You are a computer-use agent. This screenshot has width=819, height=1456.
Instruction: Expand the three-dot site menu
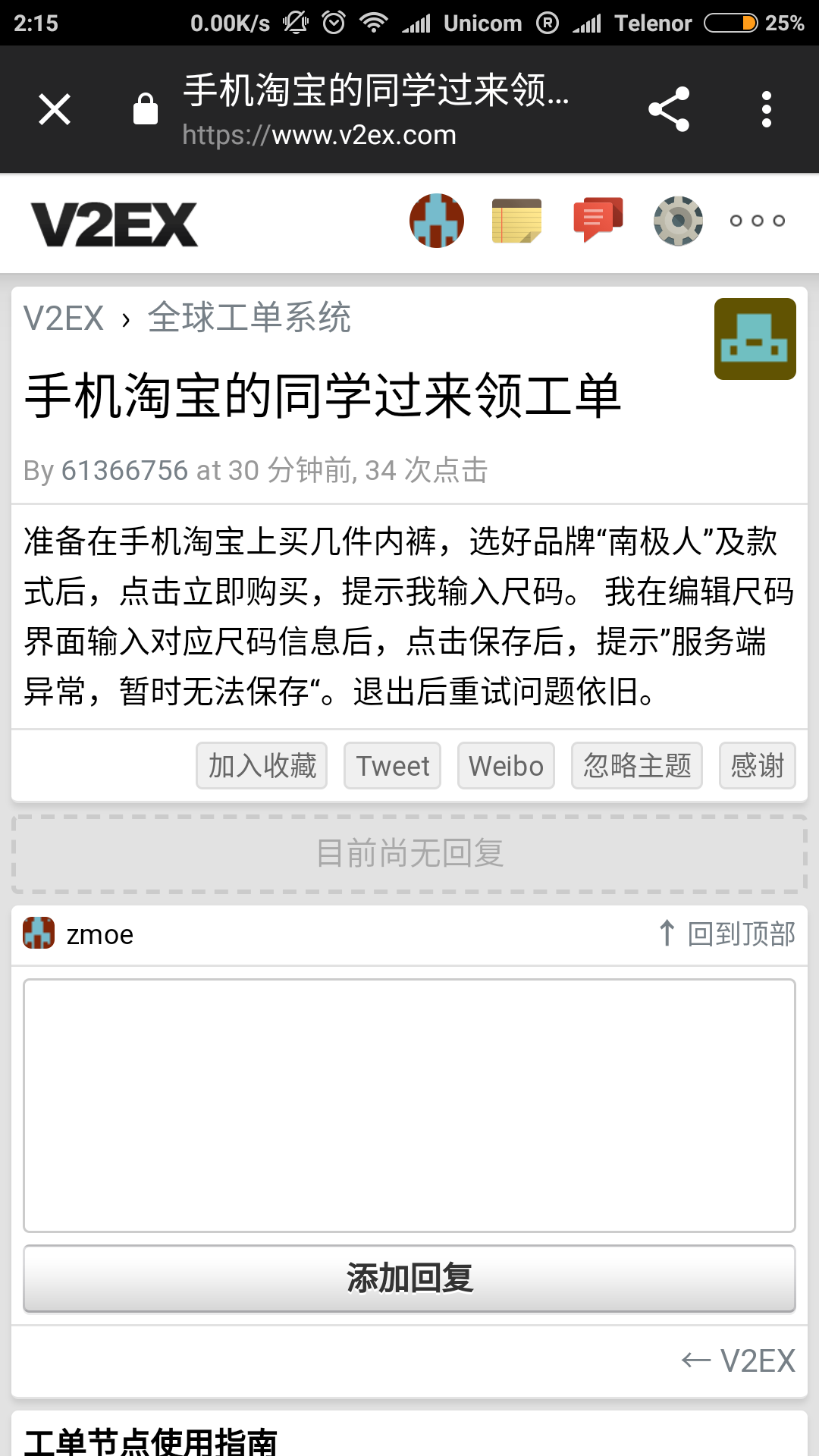[757, 221]
